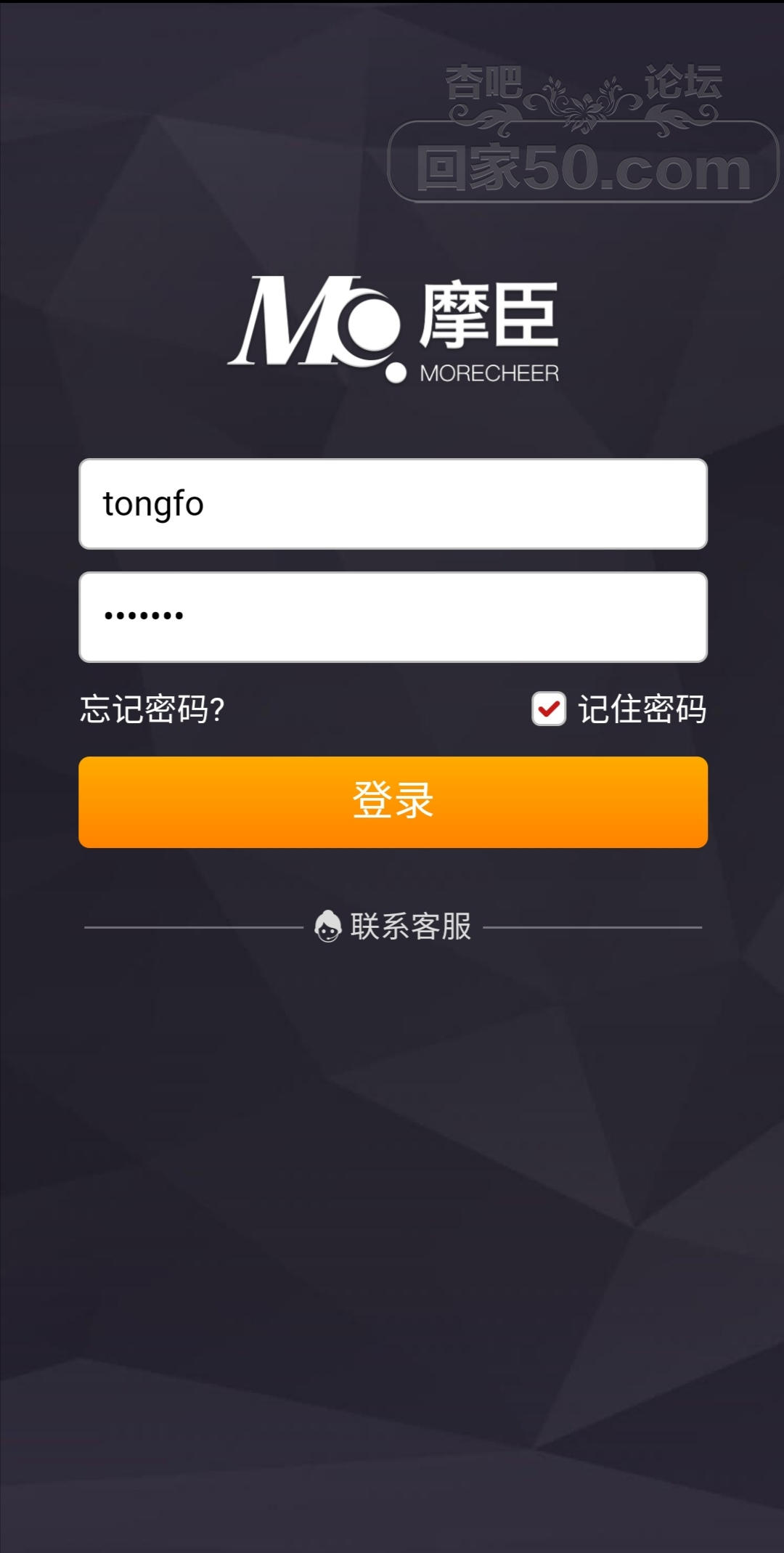
Task: Click the masked password input field
Action: tap(392, 616)
